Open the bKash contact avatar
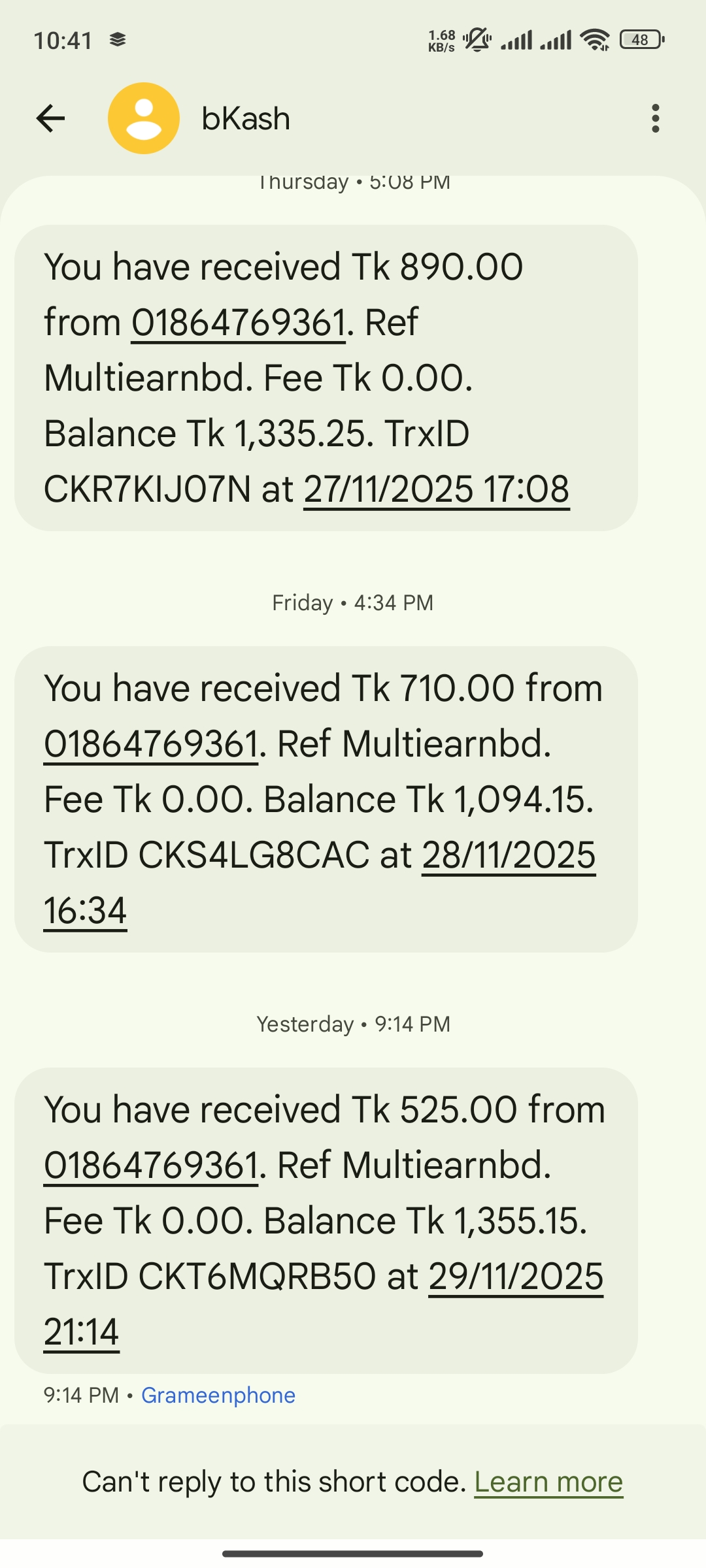706x1568 pixels. tap(144, 119)
